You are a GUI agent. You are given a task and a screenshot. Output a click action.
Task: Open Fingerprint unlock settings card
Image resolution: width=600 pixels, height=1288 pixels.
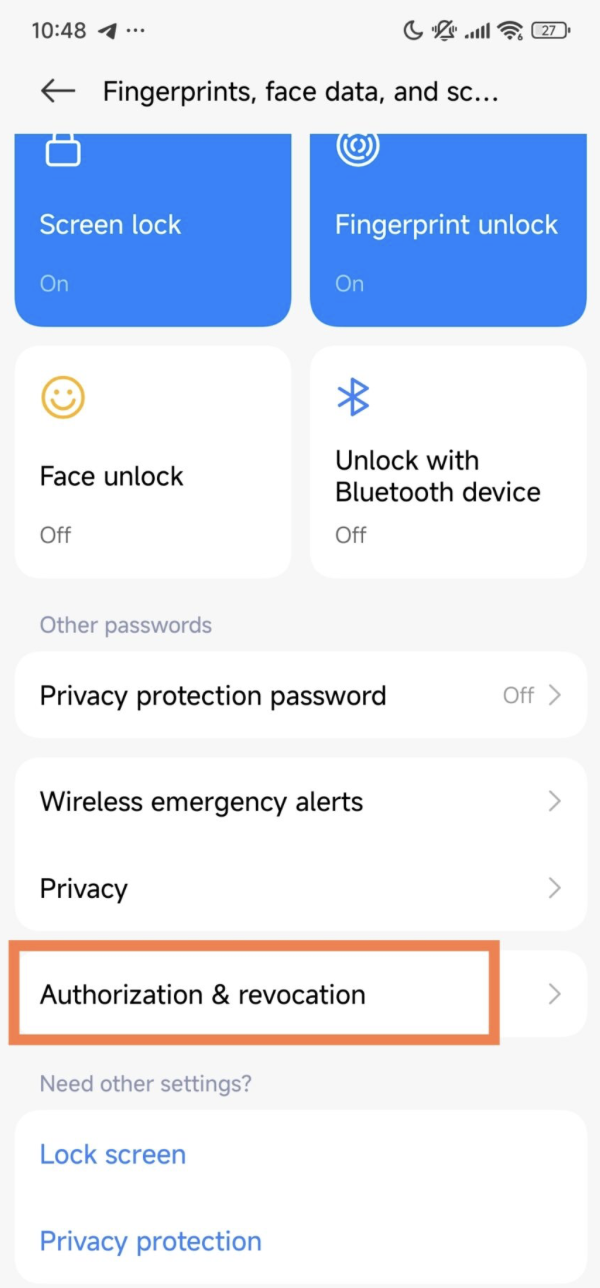tap(447, 232)
